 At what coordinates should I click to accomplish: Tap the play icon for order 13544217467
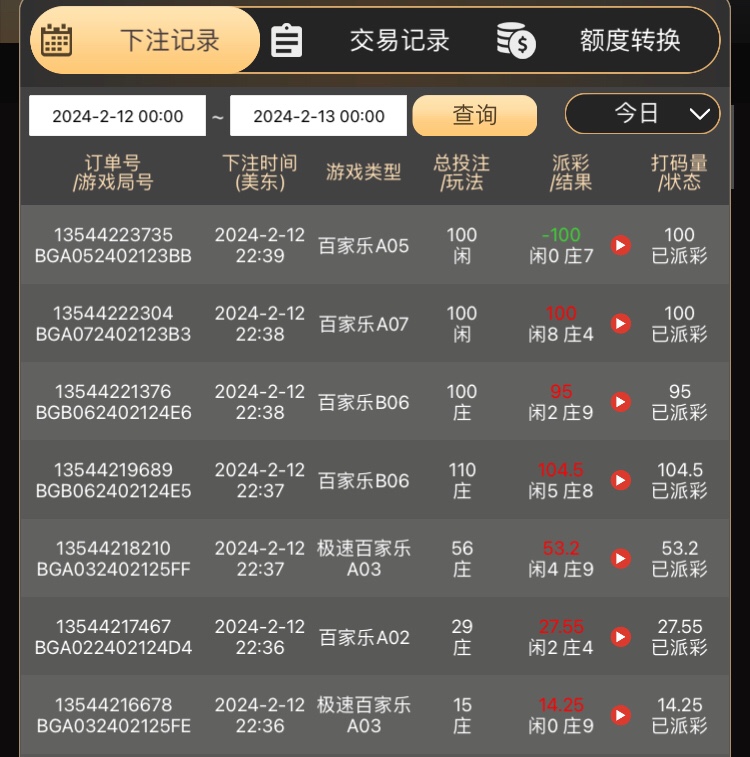point(621,637)
